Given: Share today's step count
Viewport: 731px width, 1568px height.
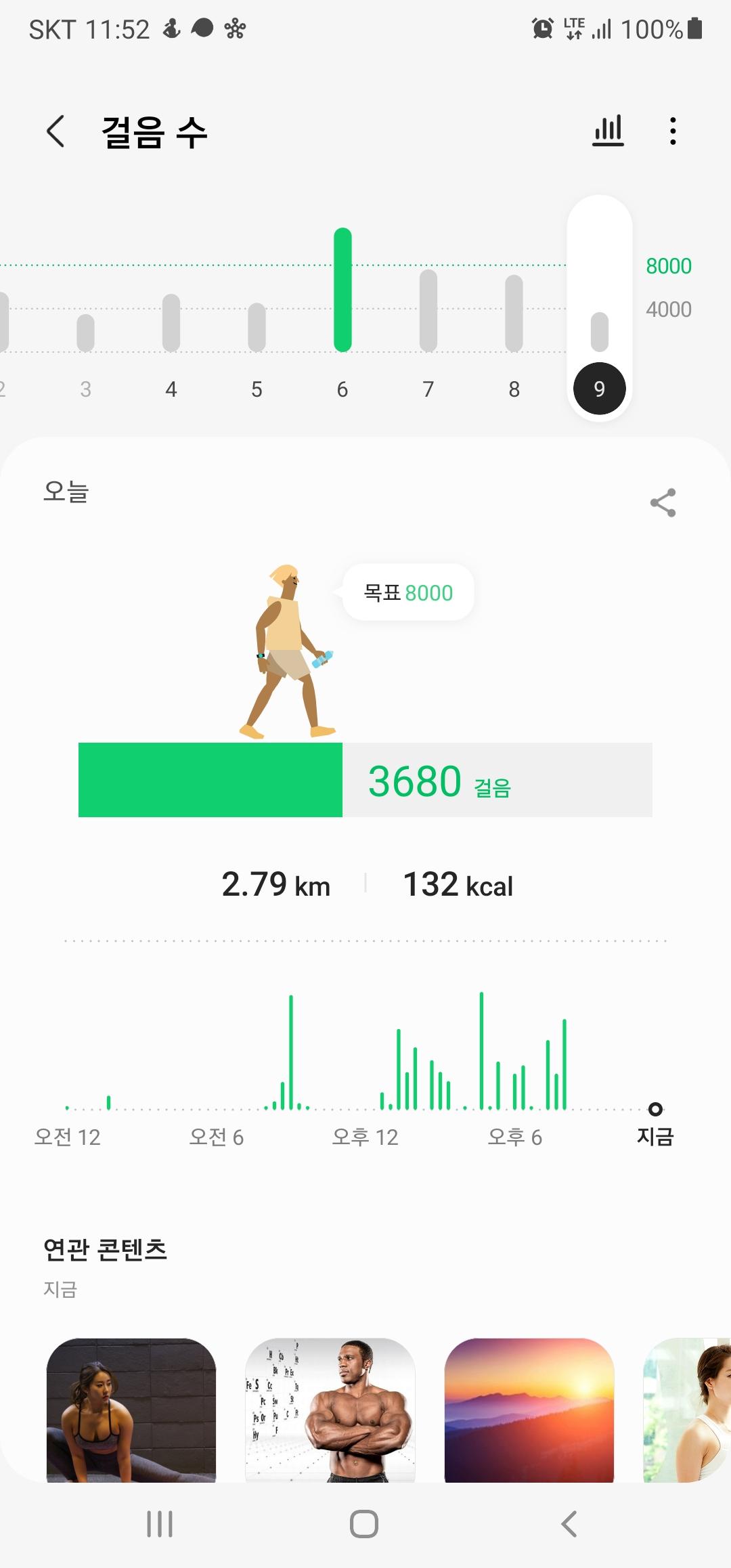Looking at the screenshot, I should point(663,502).
